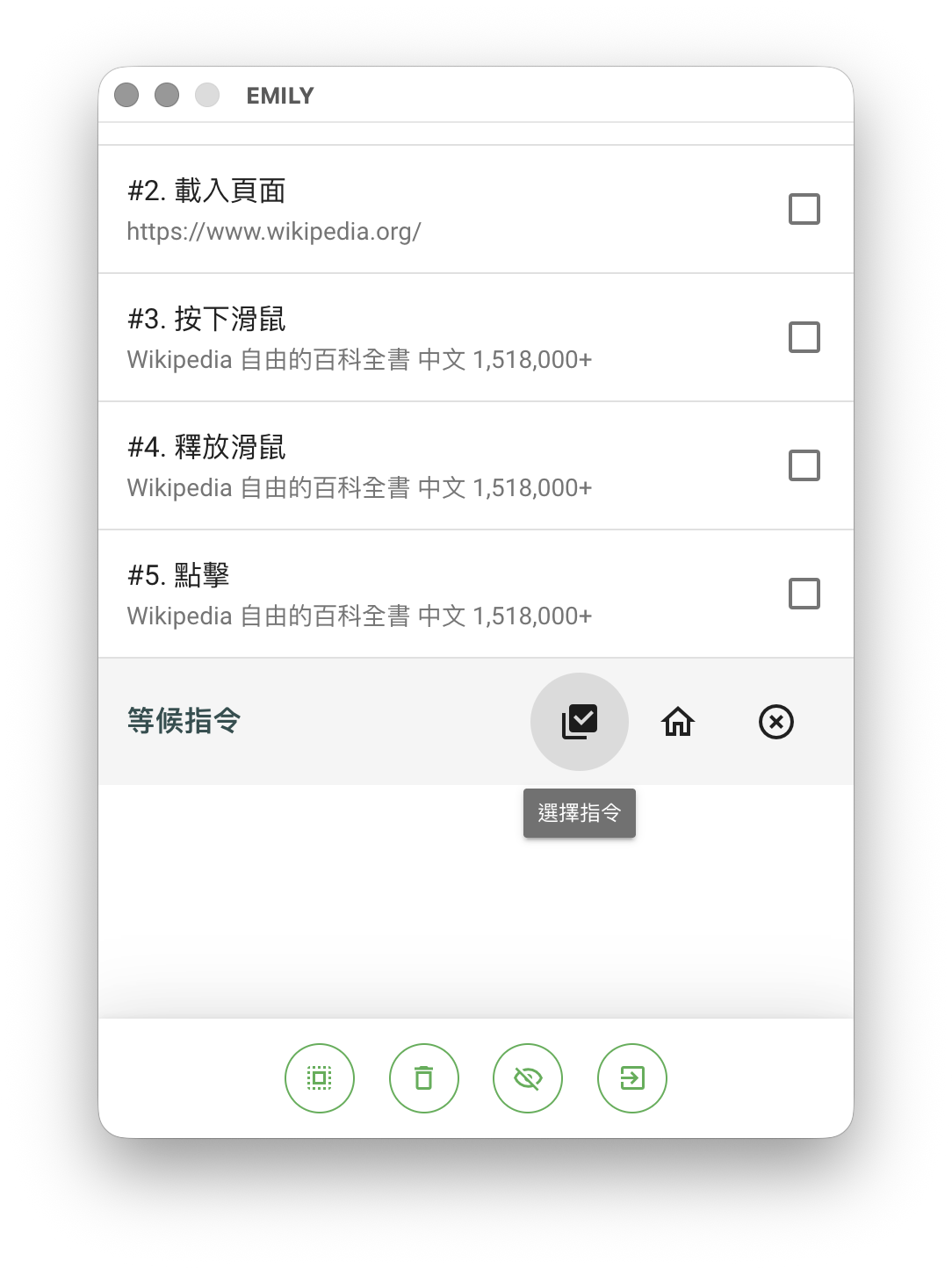The image size is (952, 1268).
Task: Check the box for #3 按下滑鼠
Action: [804, 337]
